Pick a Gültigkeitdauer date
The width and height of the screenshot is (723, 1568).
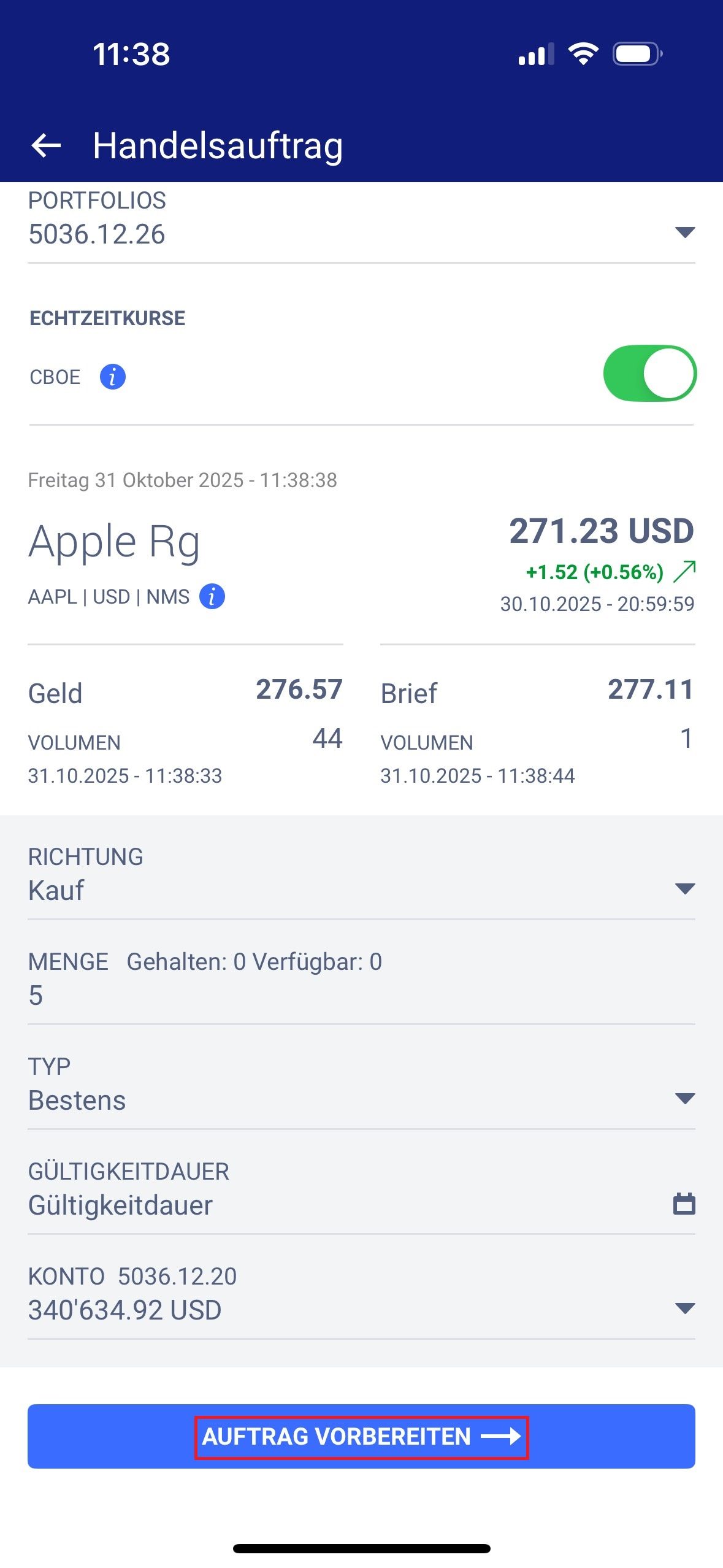(x=684, y=1204)
